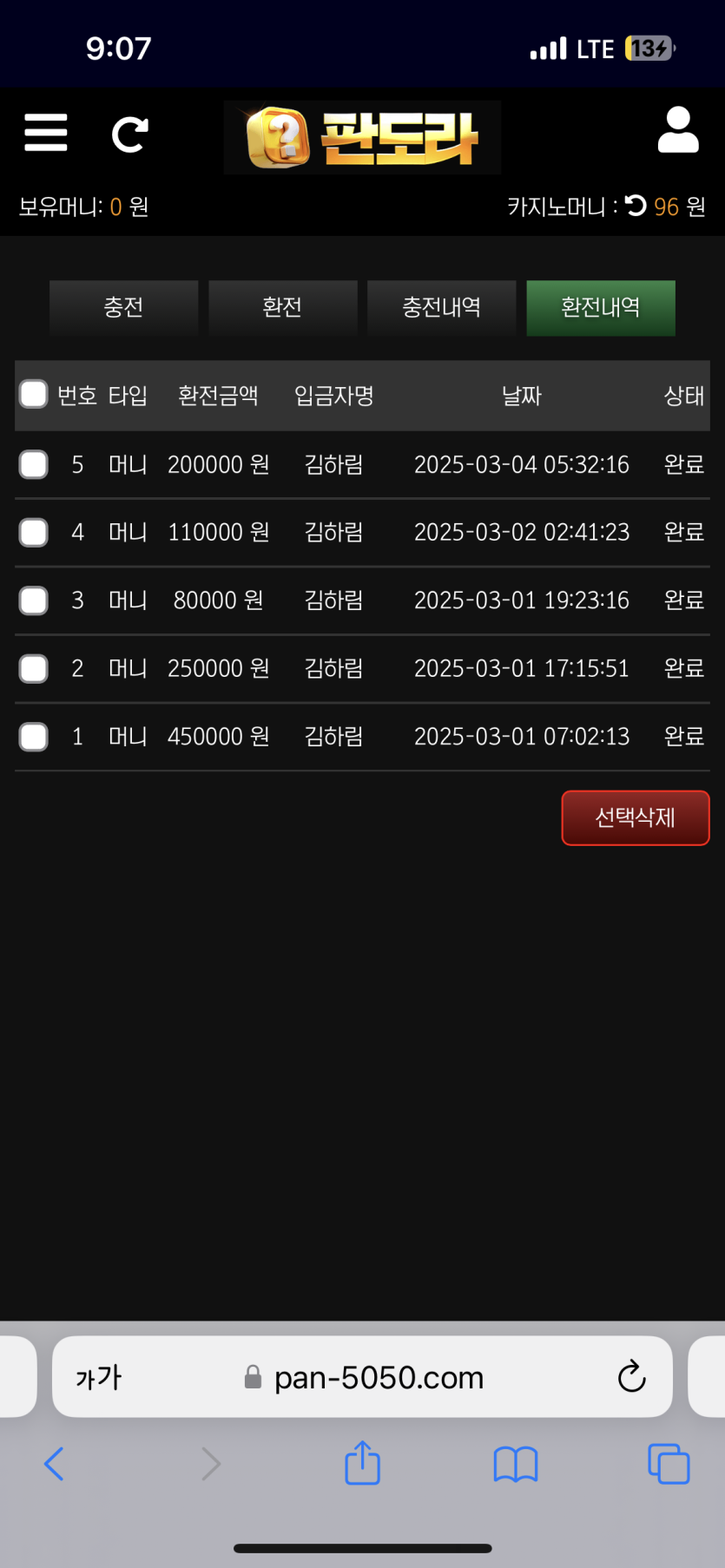
Task: Open the 충전내역 tab
Action: click(x=441, y=307)
